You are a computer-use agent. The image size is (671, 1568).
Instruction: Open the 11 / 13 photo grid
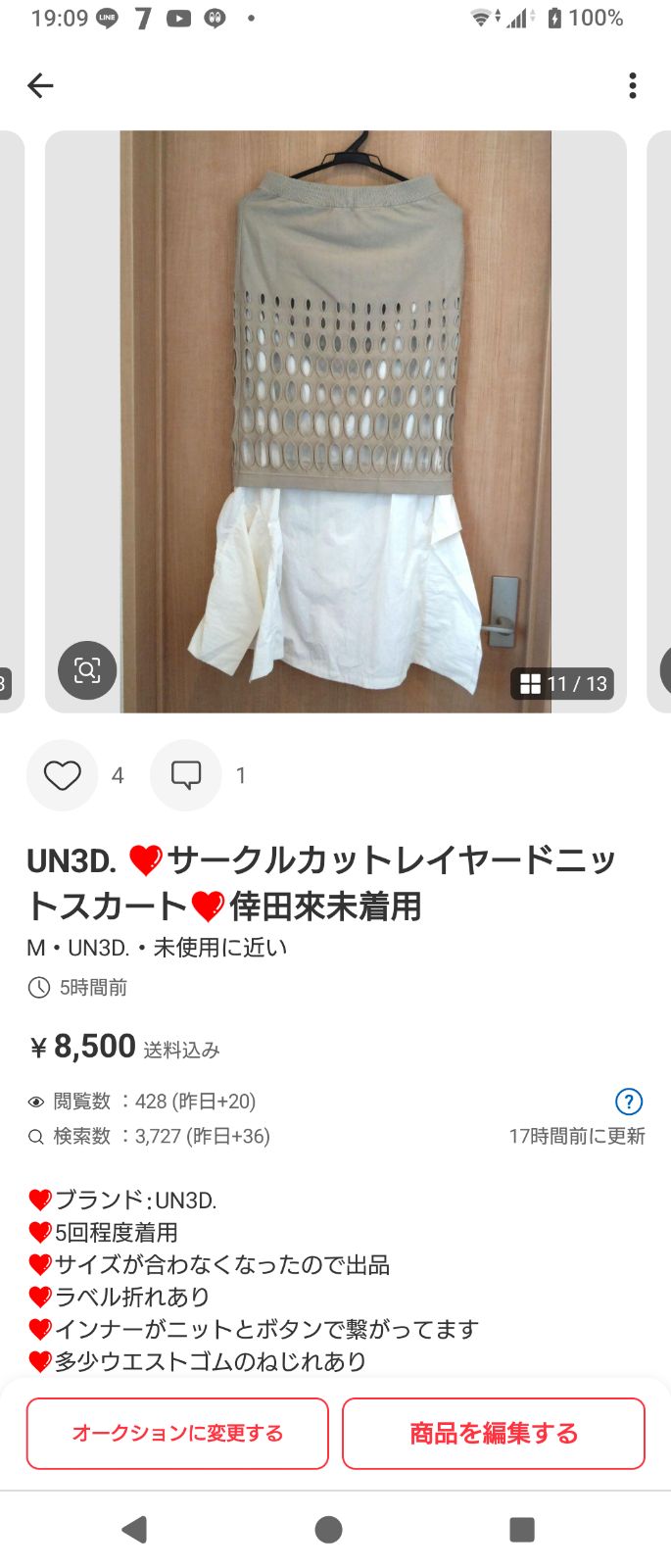pyautogui.click(x=562, y=683)
